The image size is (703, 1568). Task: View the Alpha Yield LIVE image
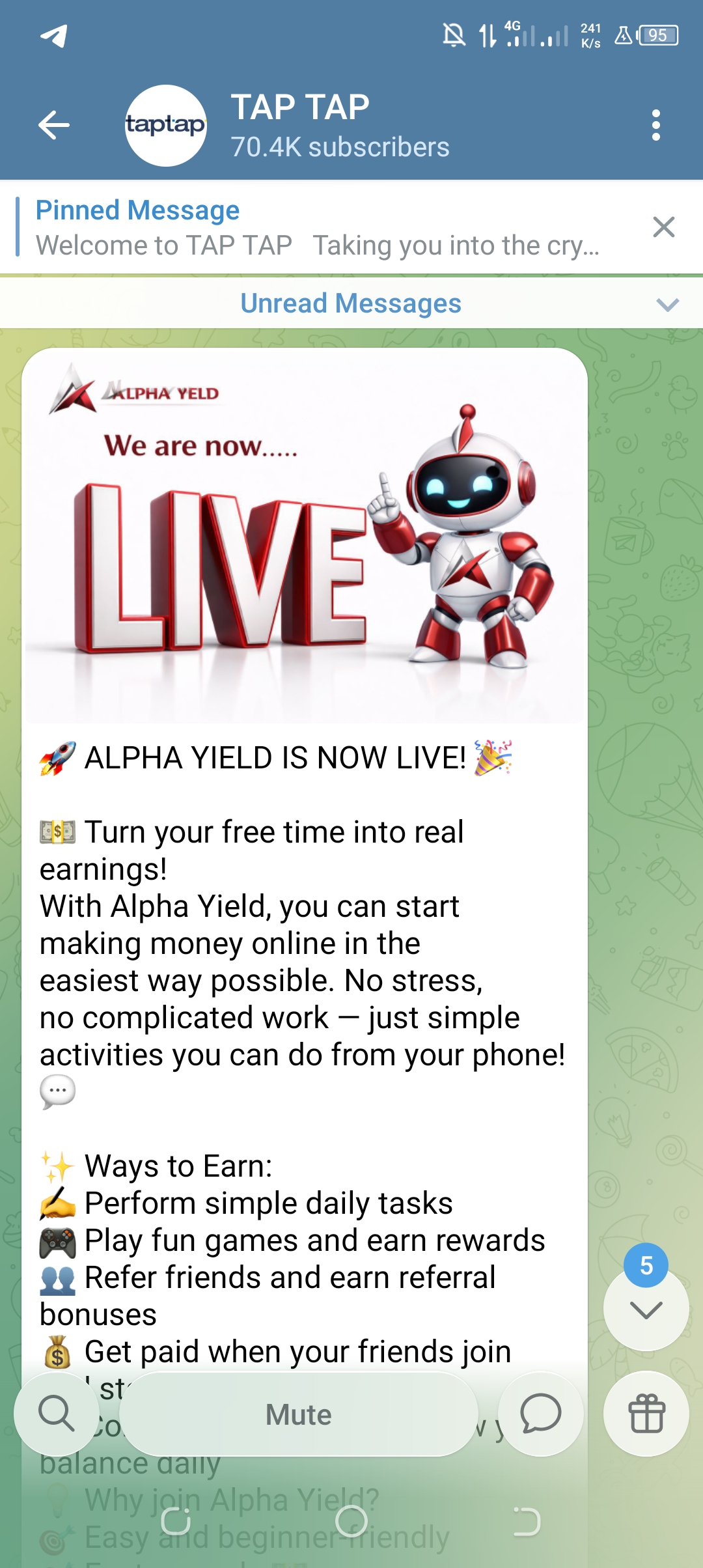click(305, 535)
